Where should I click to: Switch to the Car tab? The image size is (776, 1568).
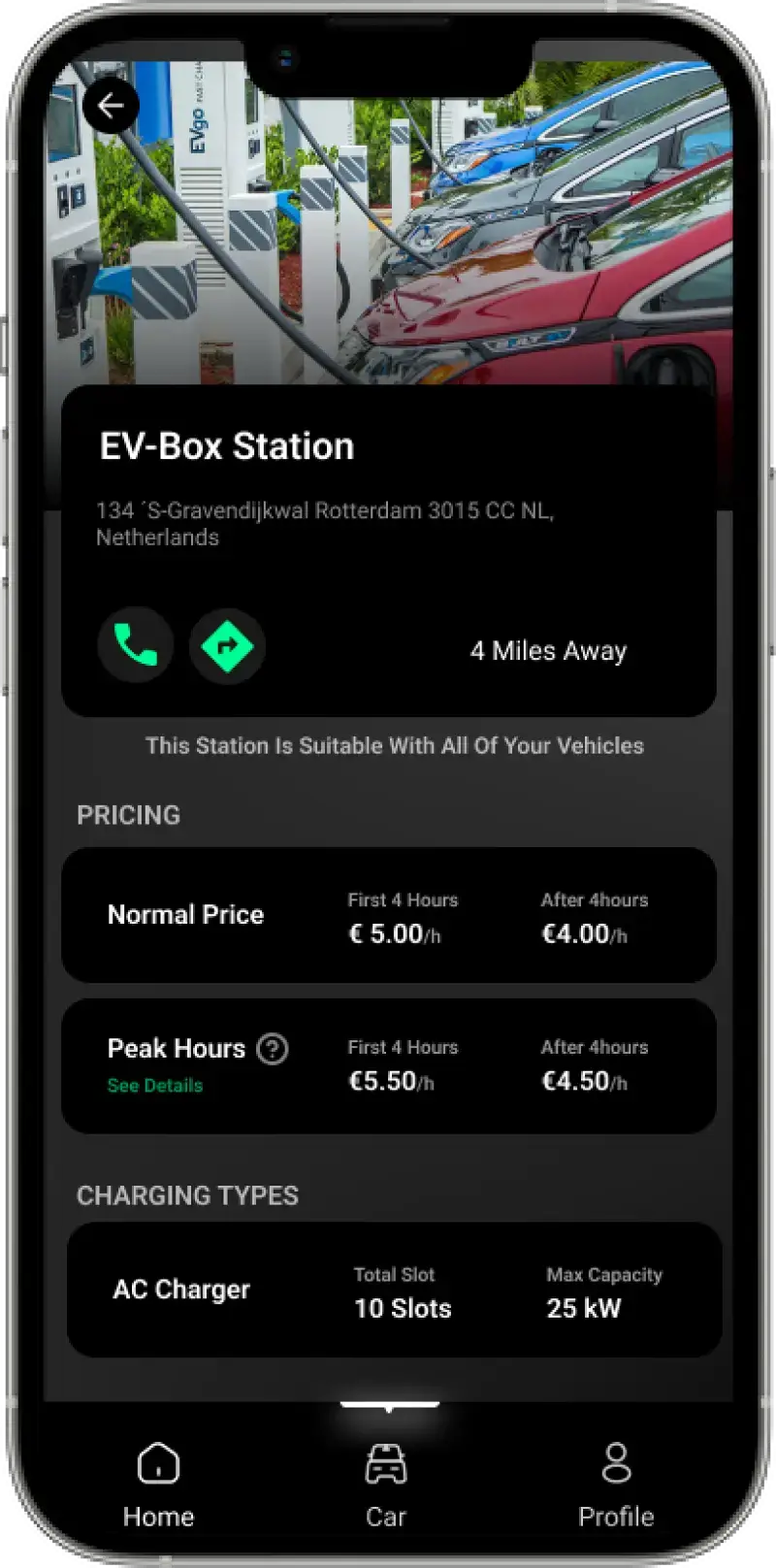pos(386,1485)
